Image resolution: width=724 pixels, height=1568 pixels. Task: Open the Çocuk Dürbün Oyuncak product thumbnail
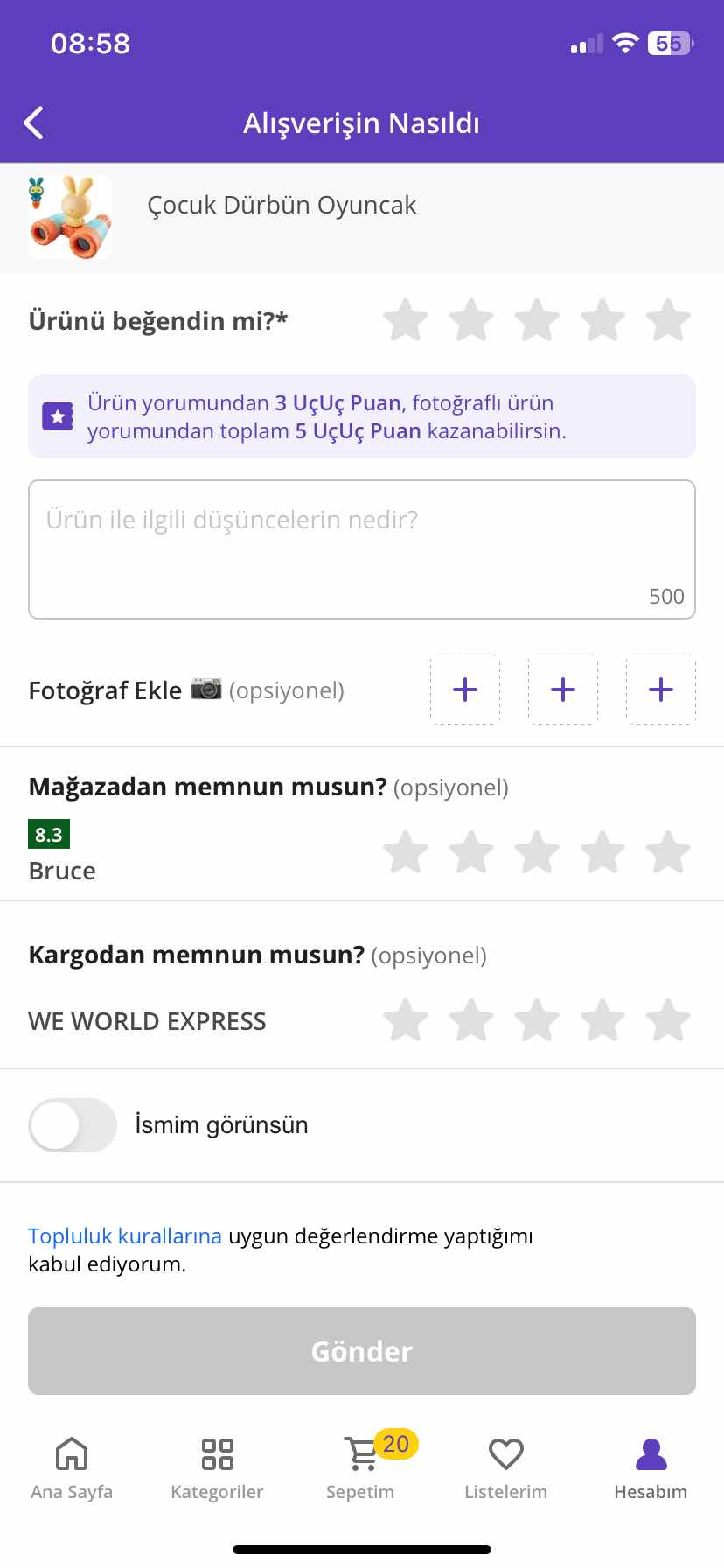point(70,217)
